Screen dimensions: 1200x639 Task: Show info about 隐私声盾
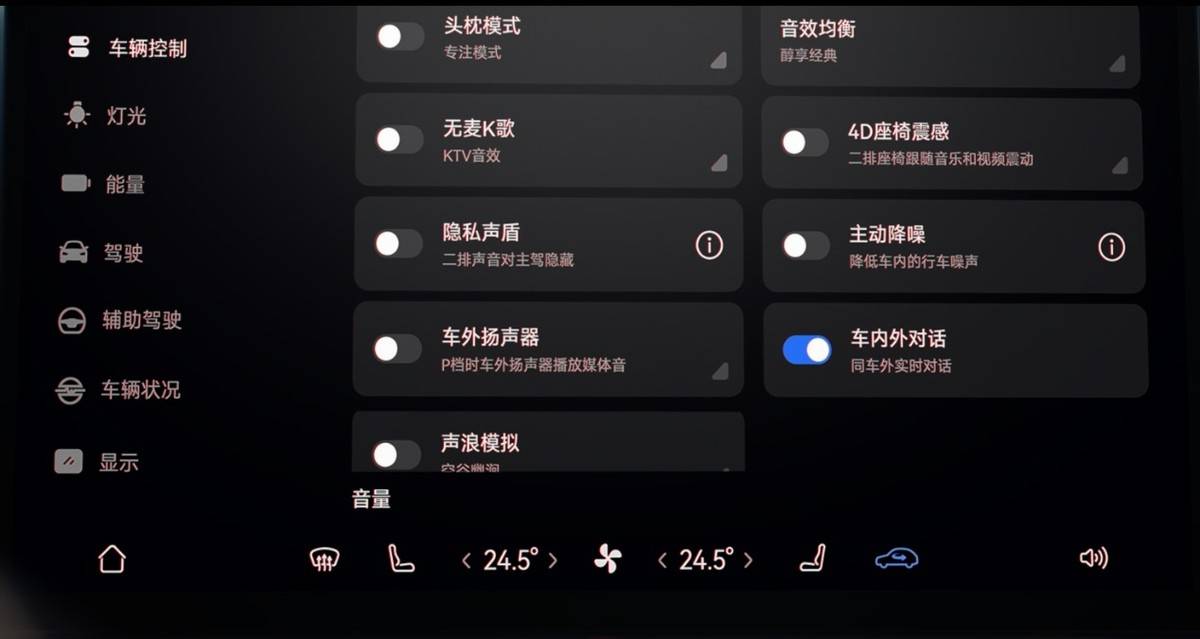[x=709, y=245]
